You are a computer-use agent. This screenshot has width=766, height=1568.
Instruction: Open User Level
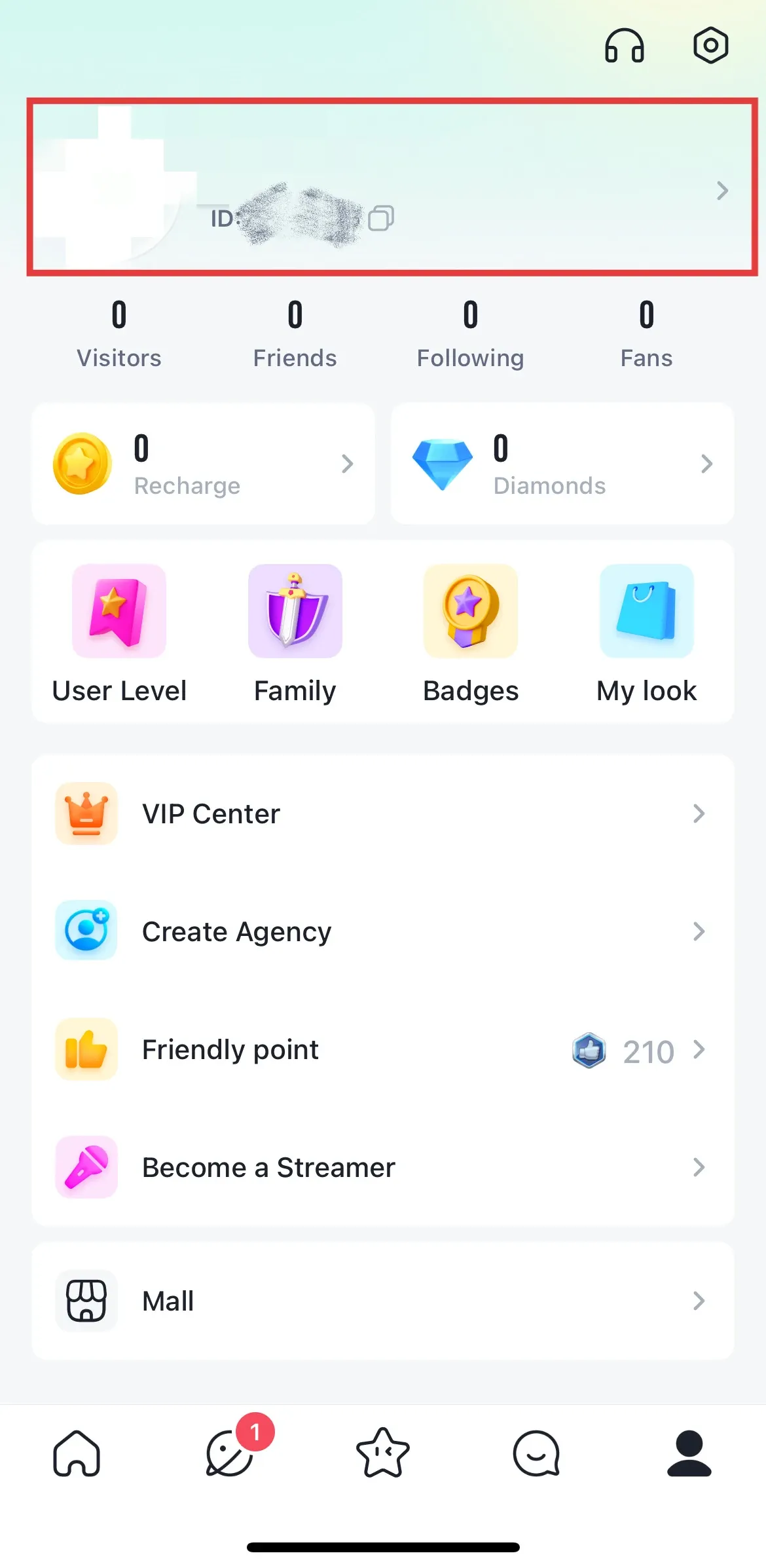coord(119,633)
